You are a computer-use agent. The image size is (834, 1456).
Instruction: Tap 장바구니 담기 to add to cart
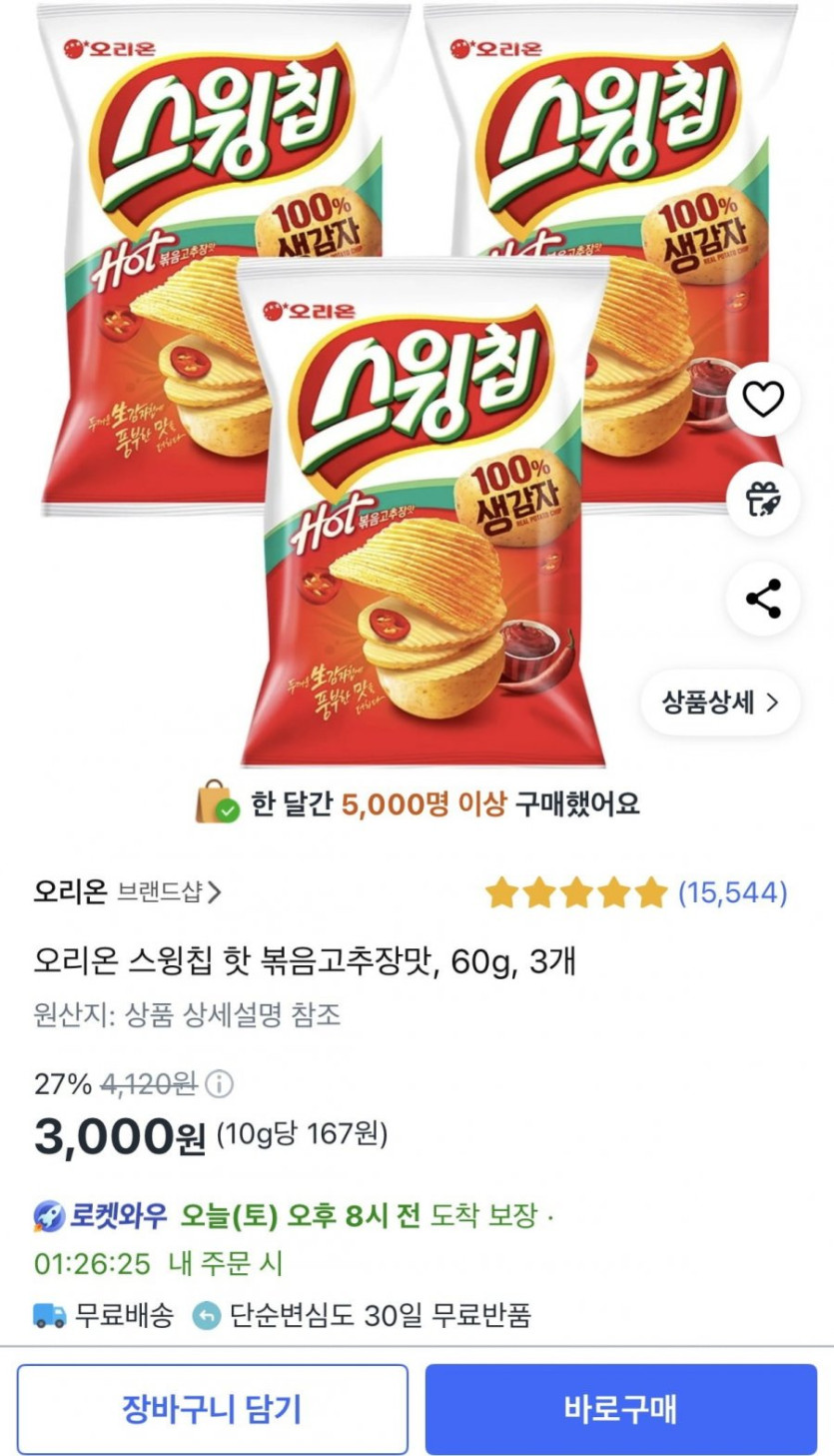click(x=212, y=1409)
